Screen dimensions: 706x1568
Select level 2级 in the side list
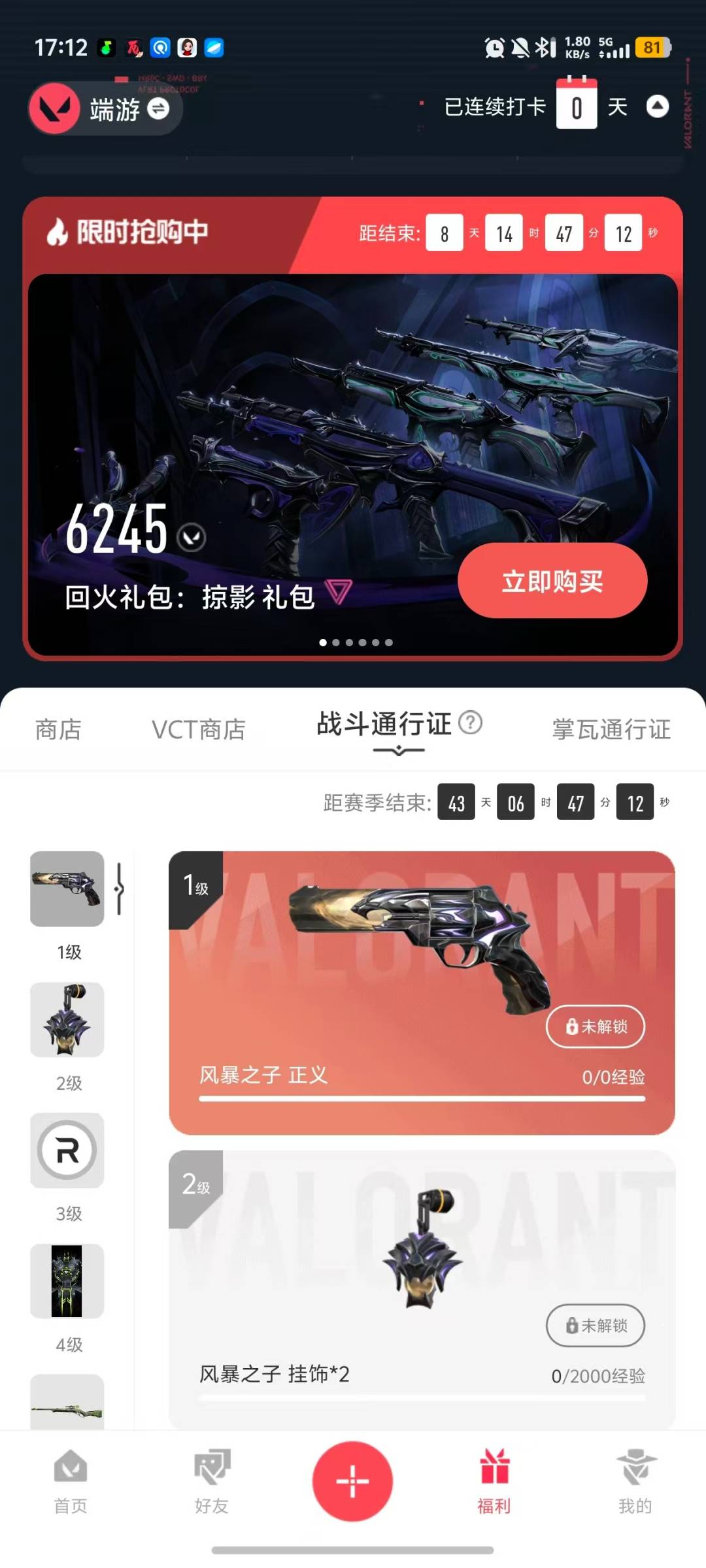click(67, 1020)
